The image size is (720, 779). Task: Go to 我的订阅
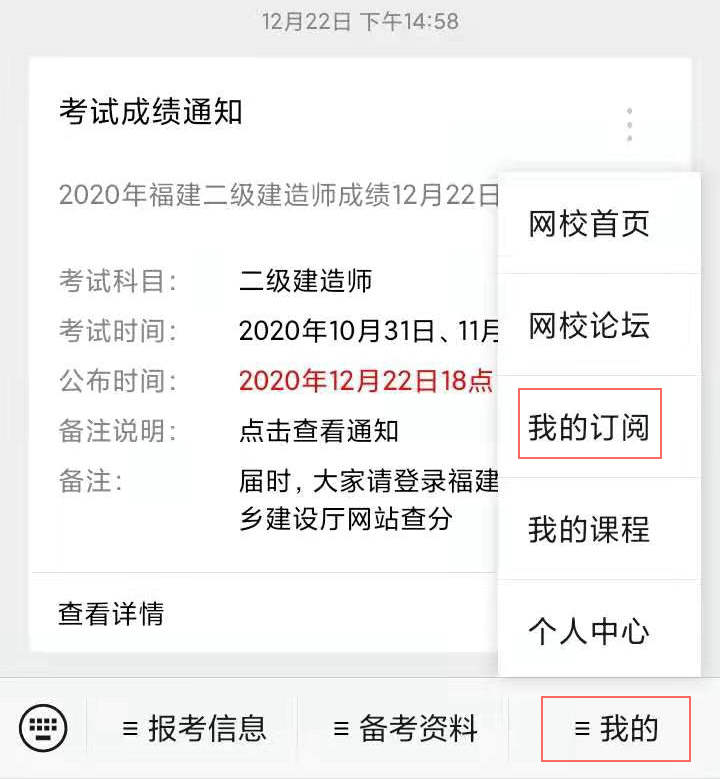(x=589, y=427)
